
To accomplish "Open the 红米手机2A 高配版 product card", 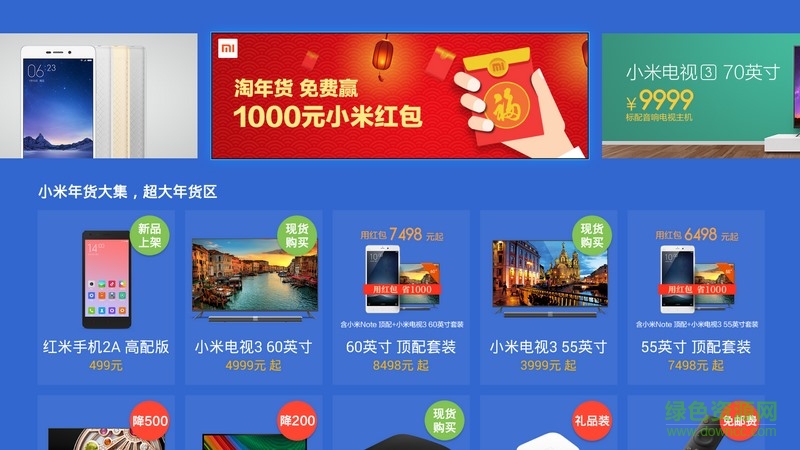I will pyautogui.click(x=105, y=297).
